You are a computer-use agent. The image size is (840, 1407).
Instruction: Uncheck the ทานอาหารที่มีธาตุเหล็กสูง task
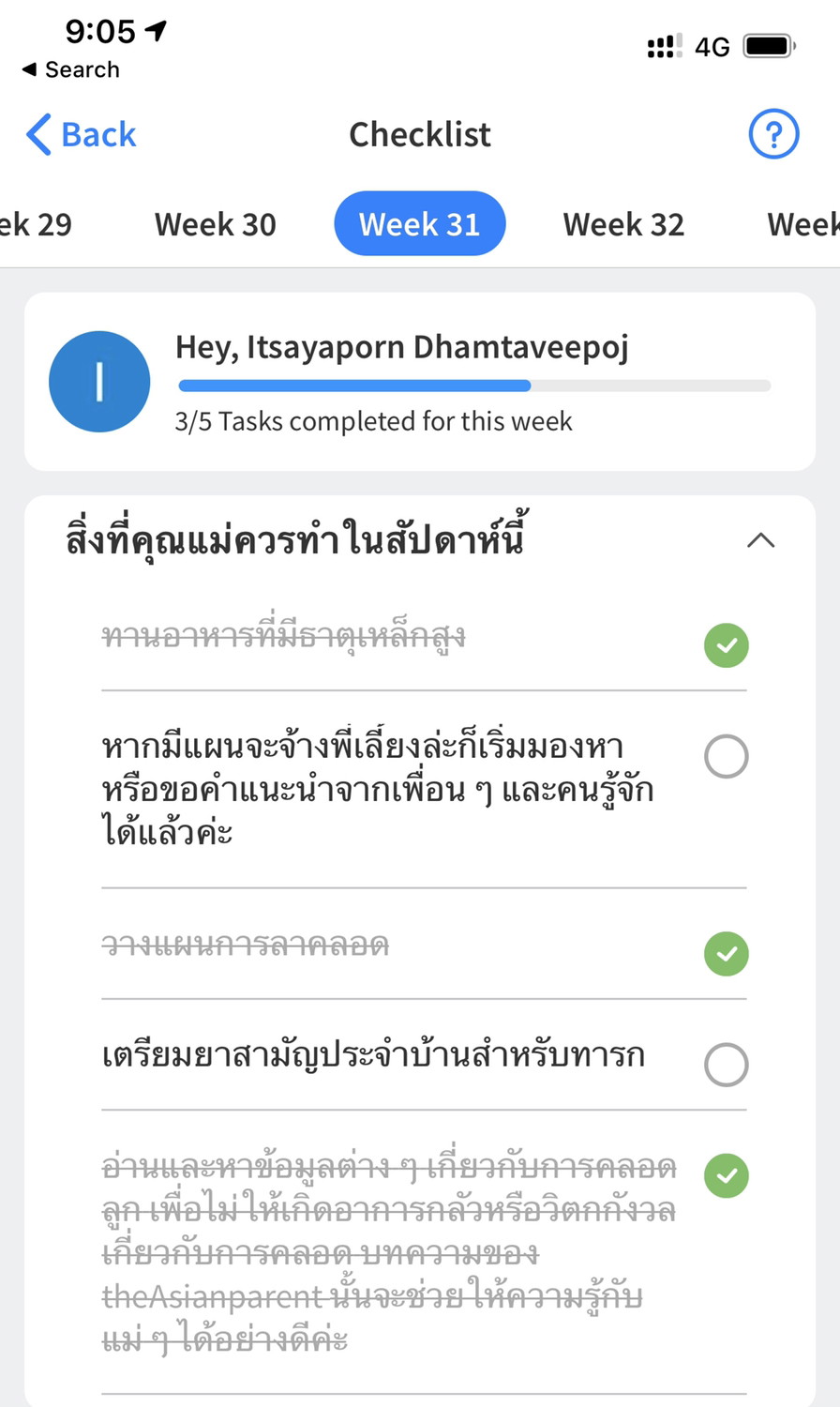pos(726,645)
